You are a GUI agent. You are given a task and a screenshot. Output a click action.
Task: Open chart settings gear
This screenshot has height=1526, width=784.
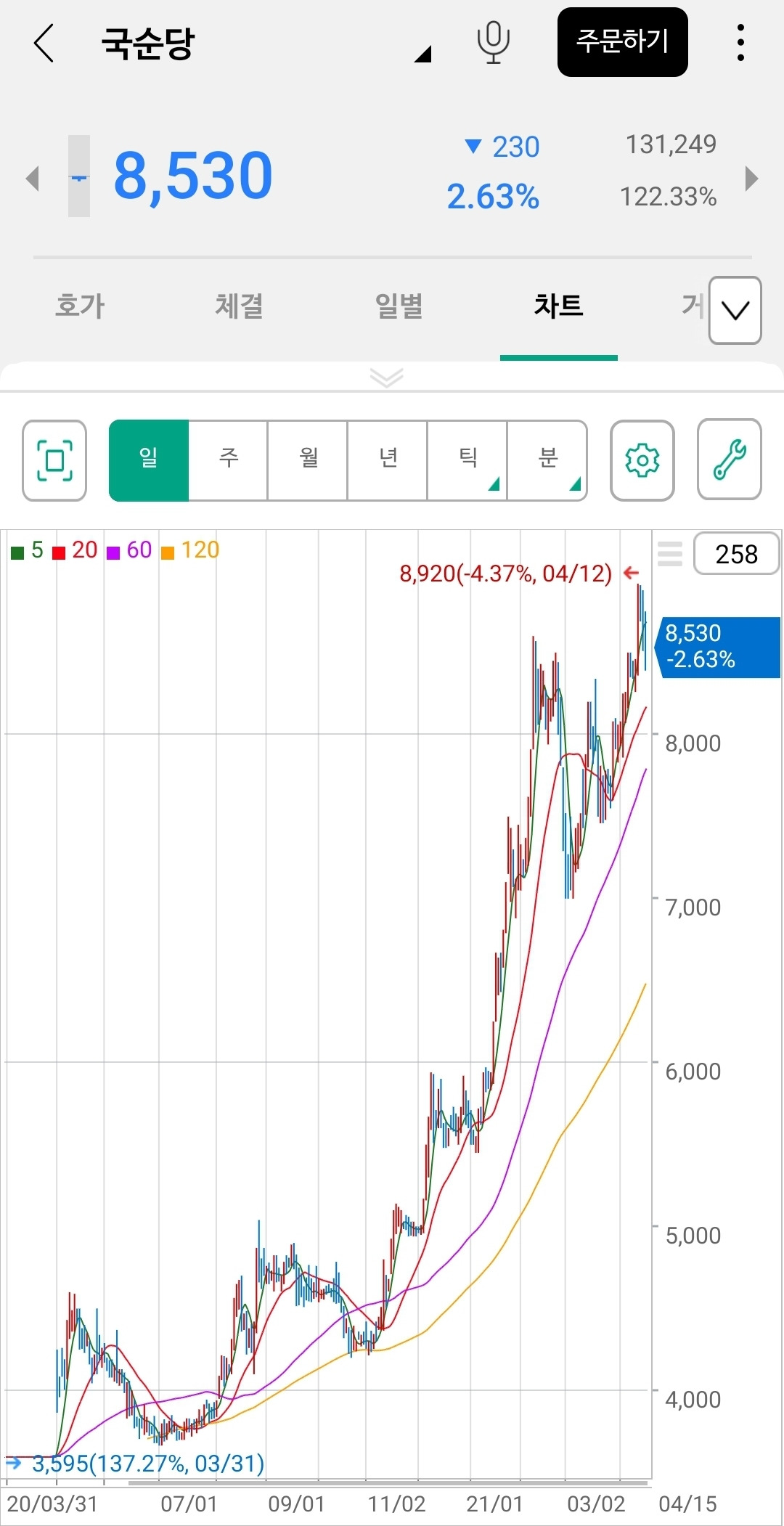(x=642, y=460)
